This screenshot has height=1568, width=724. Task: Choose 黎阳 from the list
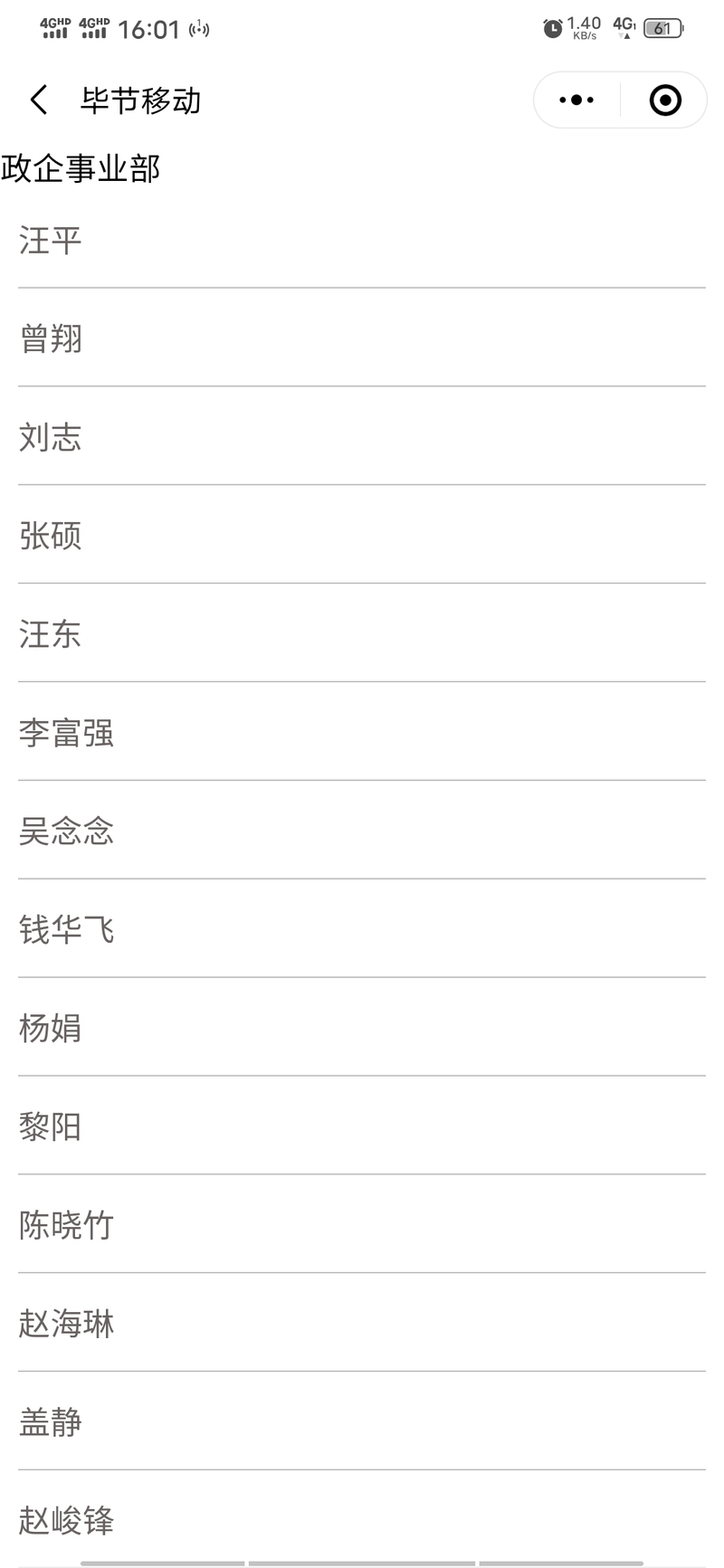pos(362,1126)
